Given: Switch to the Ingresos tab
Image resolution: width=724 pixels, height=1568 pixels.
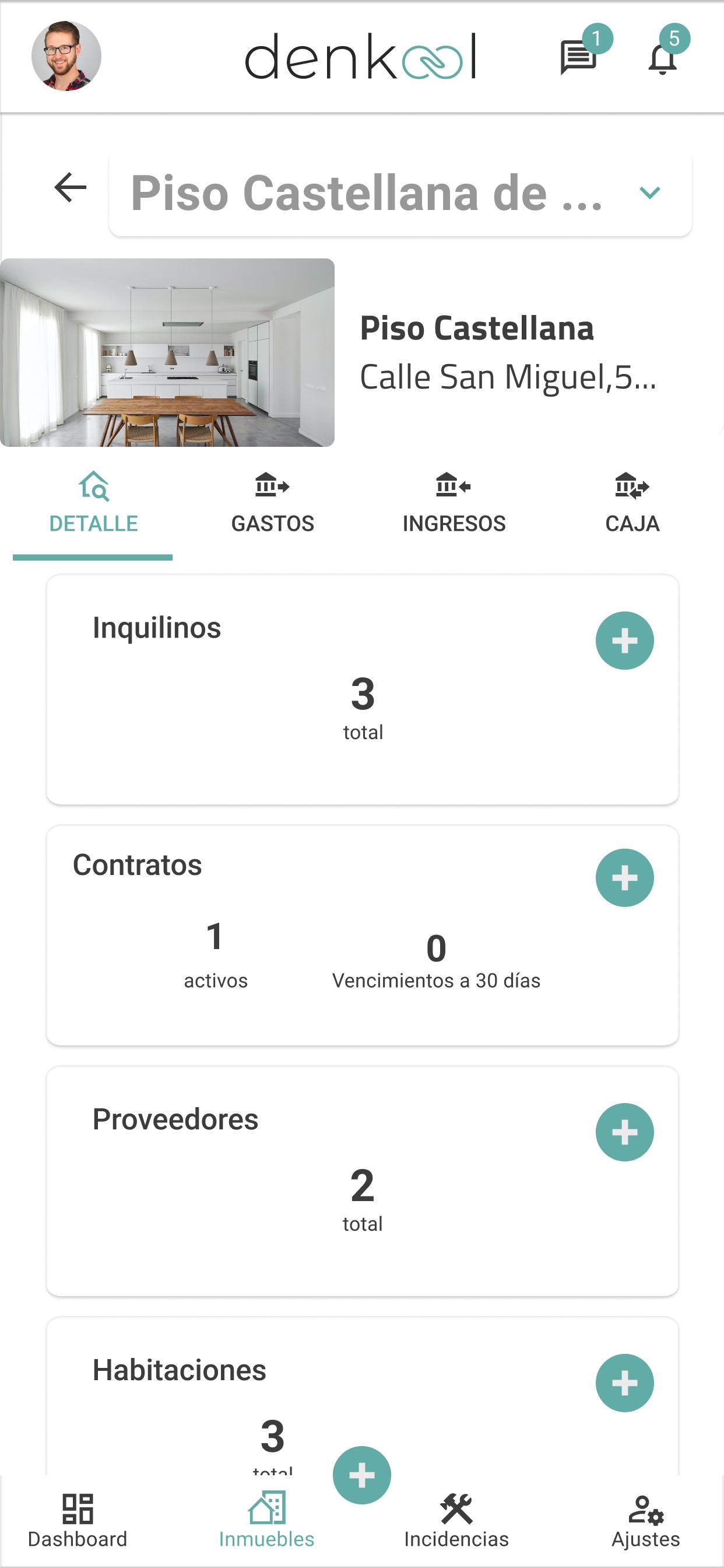Looking at the screenshot, I should (454, 504).
